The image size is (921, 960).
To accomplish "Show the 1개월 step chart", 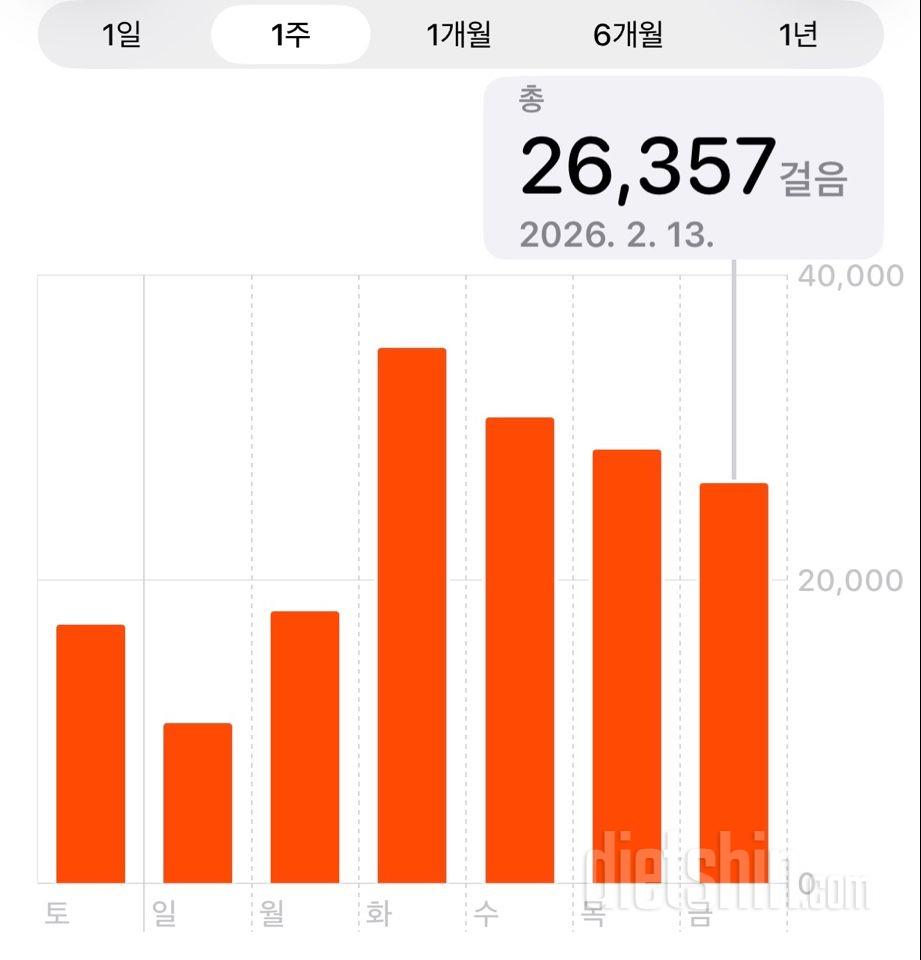I will [x=459, y=35].
